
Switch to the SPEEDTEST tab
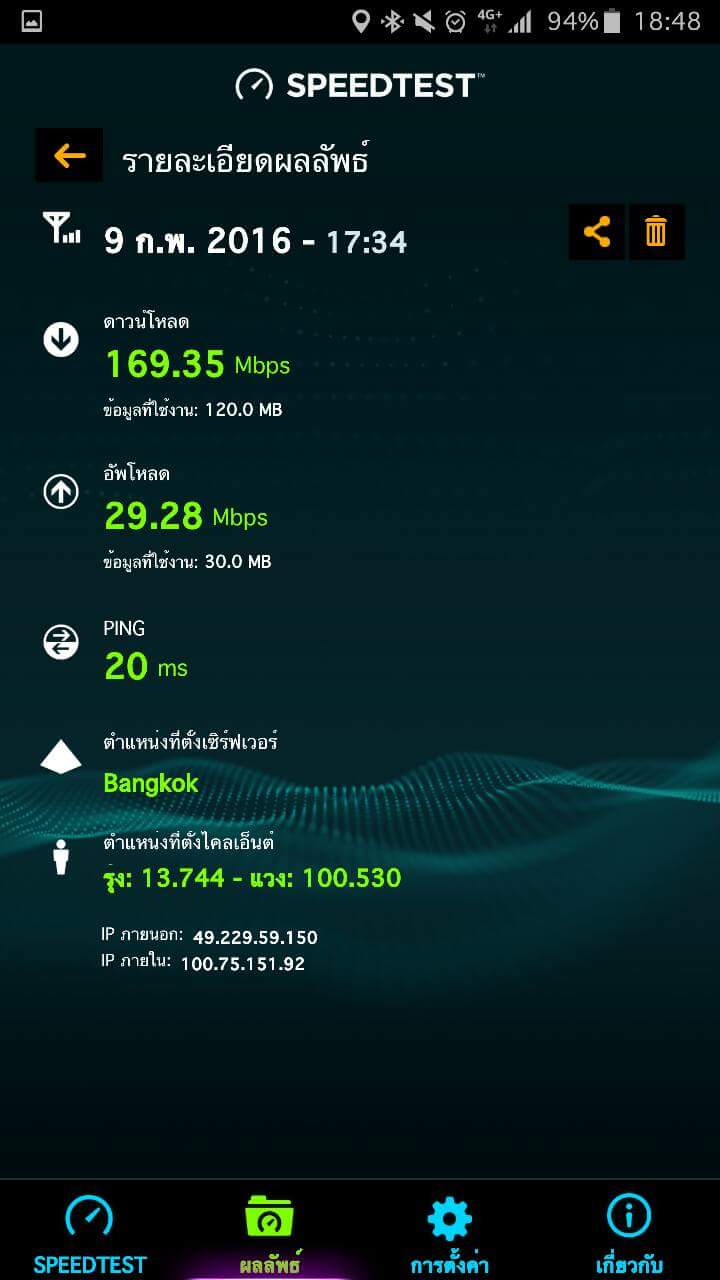click(90, 1233)
